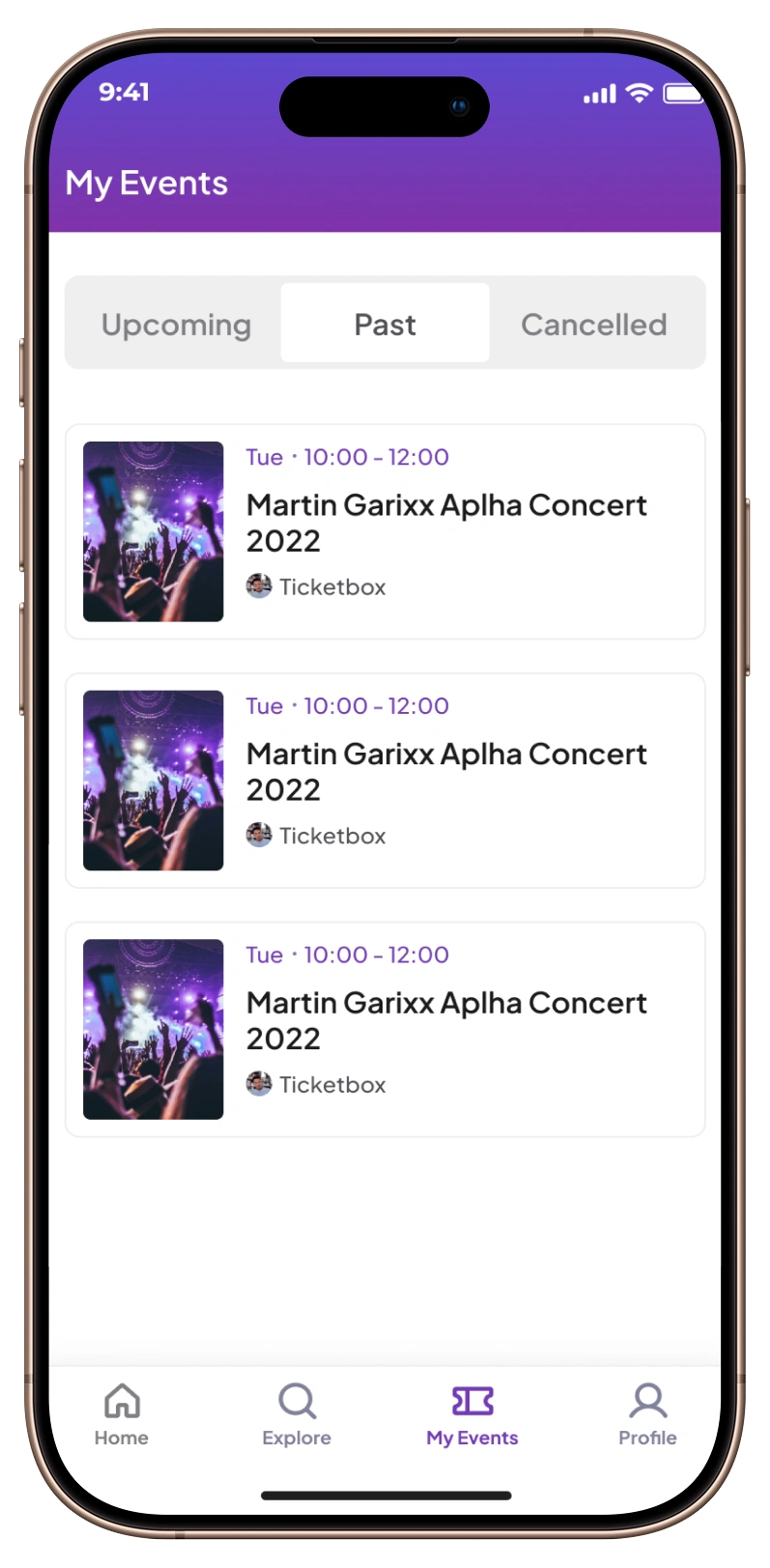Show Cancelled events
The height and width of the screenshot is (1568, 770).
click(x=593, y=325)
